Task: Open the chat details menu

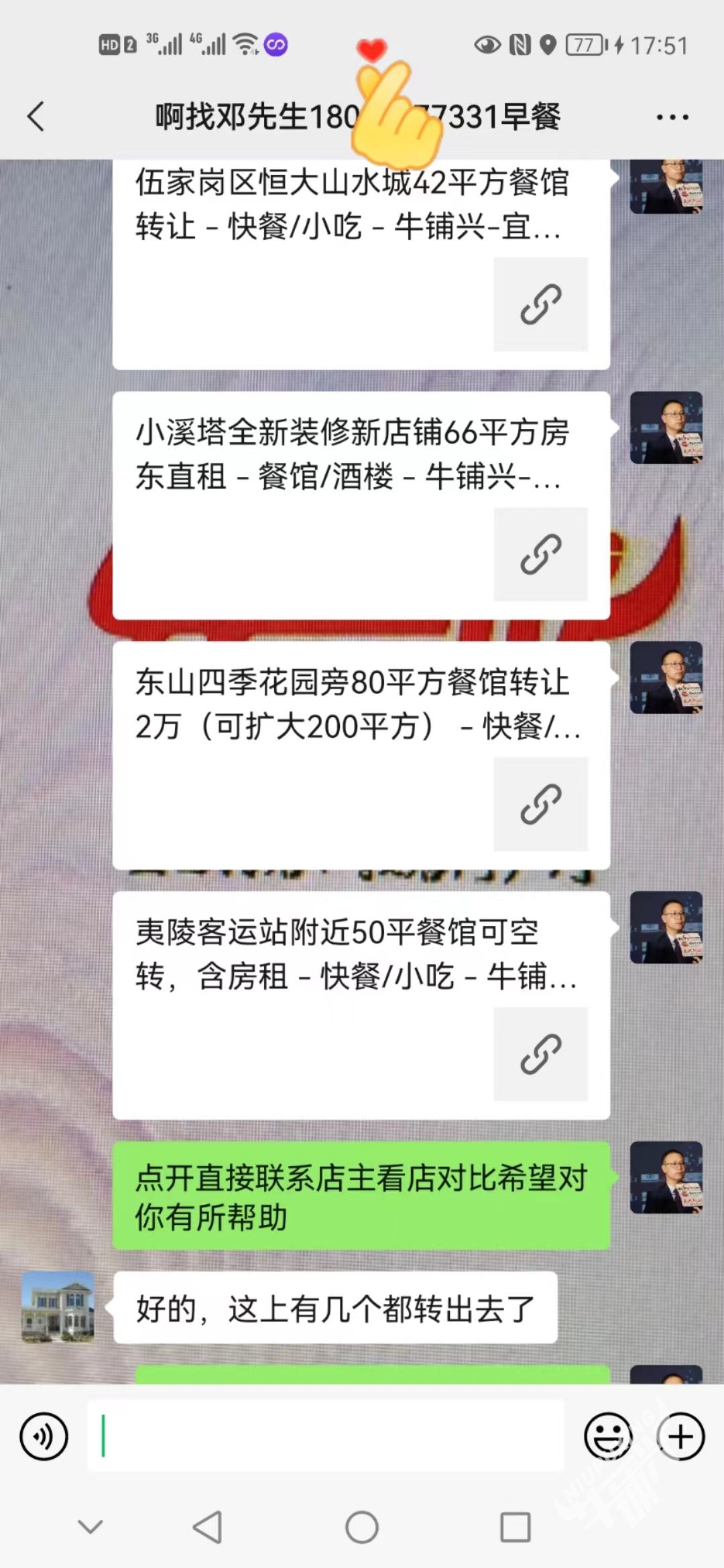Action: [672, 117]
